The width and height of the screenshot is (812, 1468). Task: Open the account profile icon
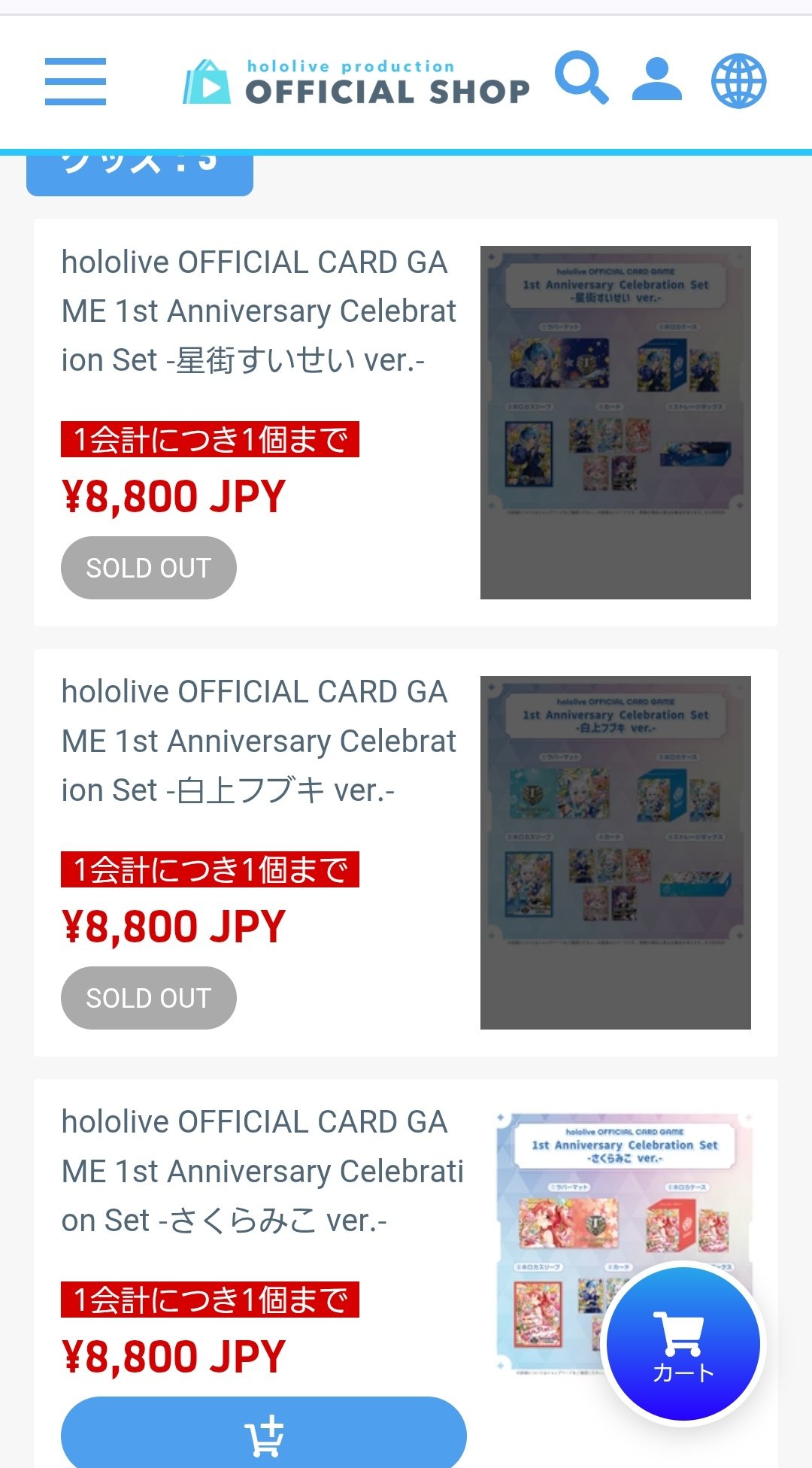(657, 79)
